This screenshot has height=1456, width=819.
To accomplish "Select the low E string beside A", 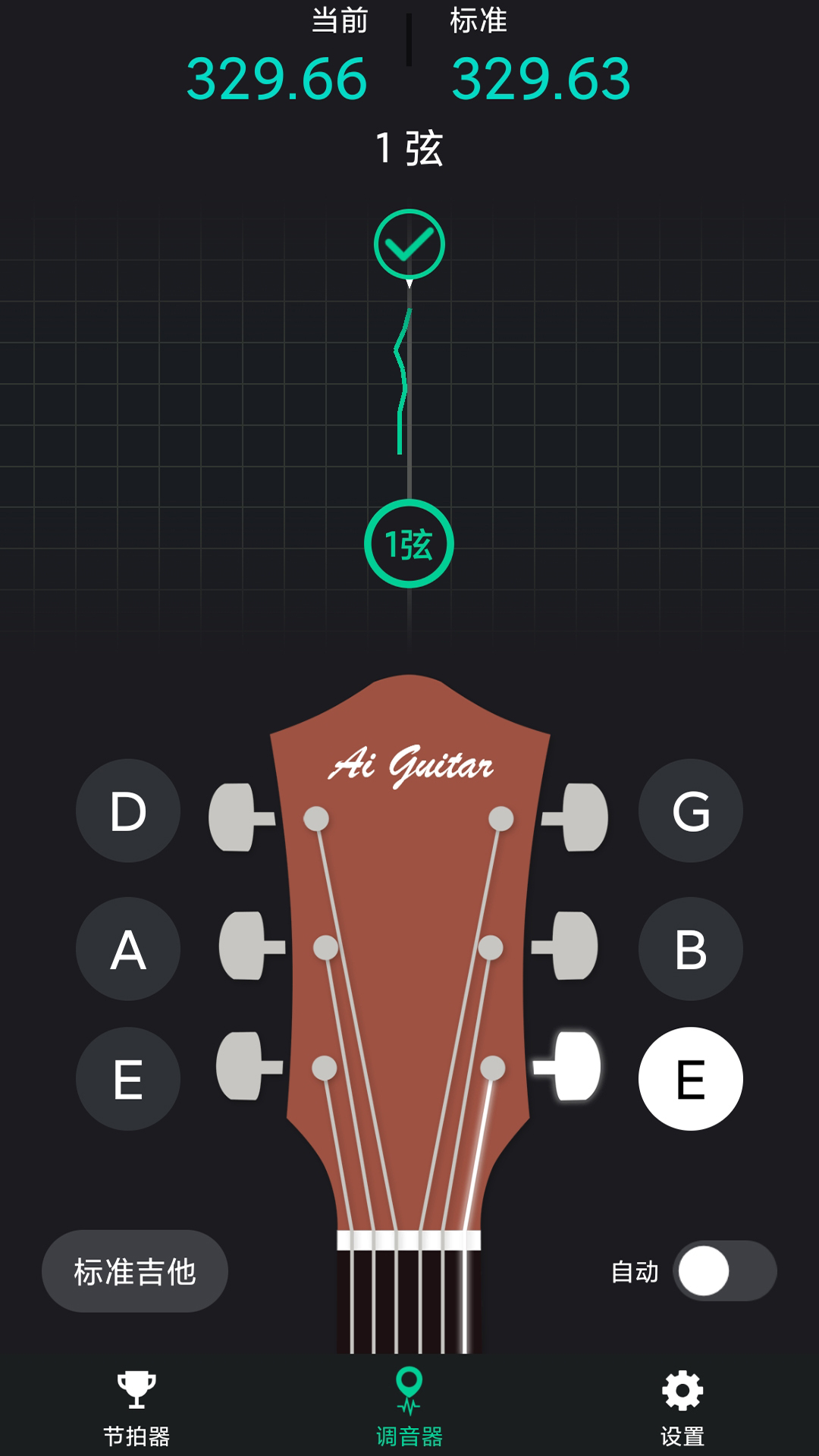I will coord(128,1078).
